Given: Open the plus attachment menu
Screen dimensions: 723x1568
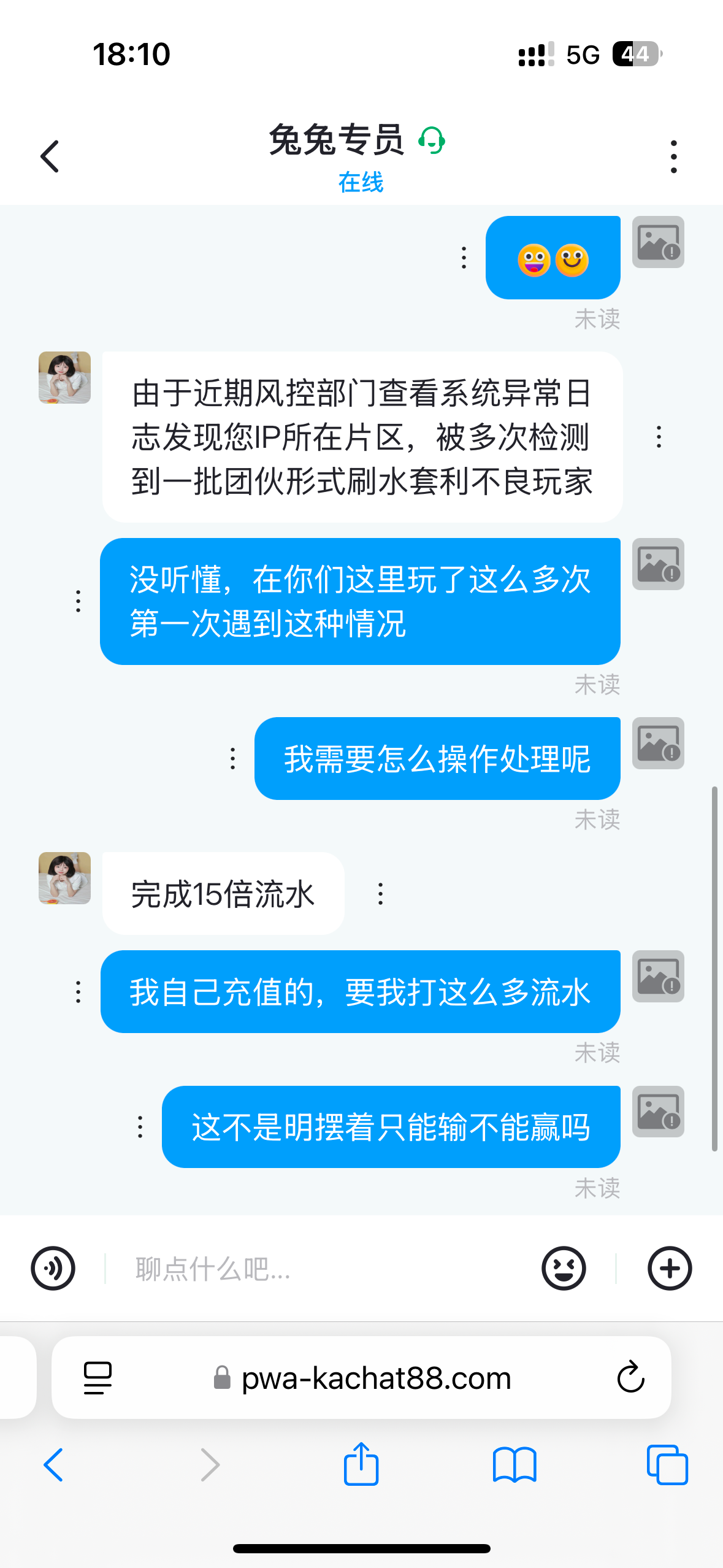Looking at the screenshot, I should [x=670, y=1268].
